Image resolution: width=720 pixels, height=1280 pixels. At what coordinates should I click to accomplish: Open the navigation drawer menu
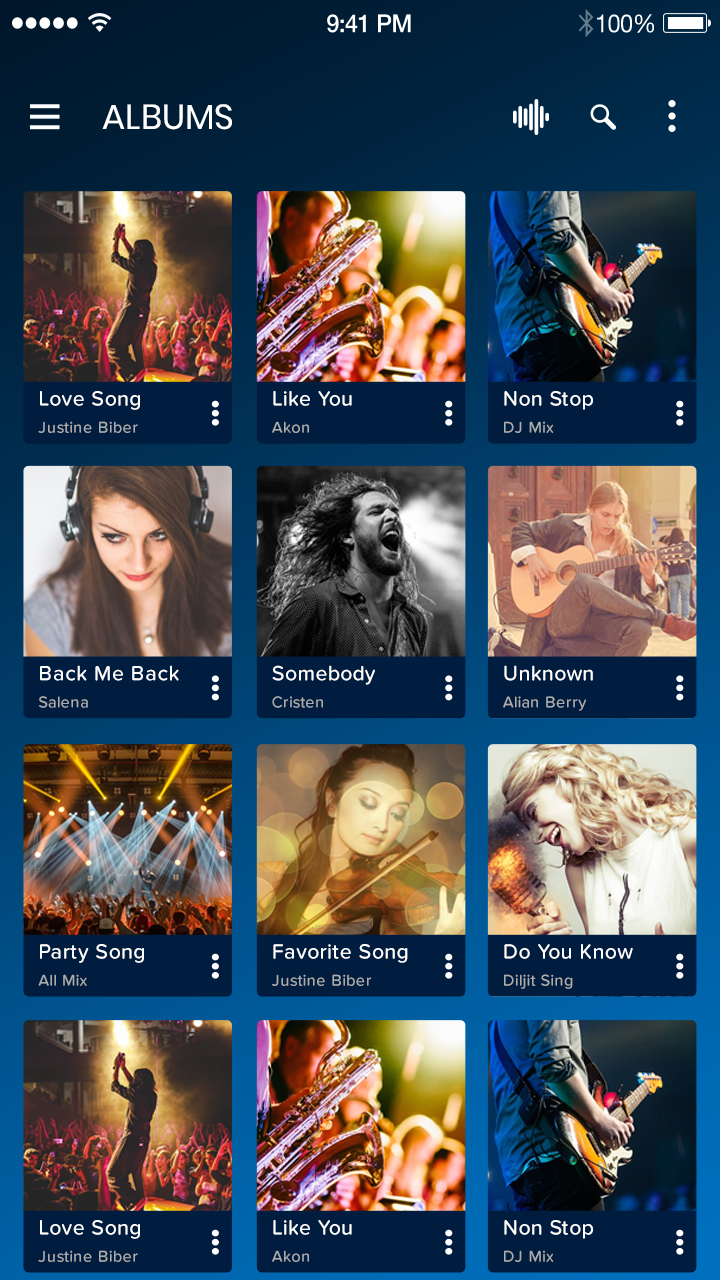point(45,117)
